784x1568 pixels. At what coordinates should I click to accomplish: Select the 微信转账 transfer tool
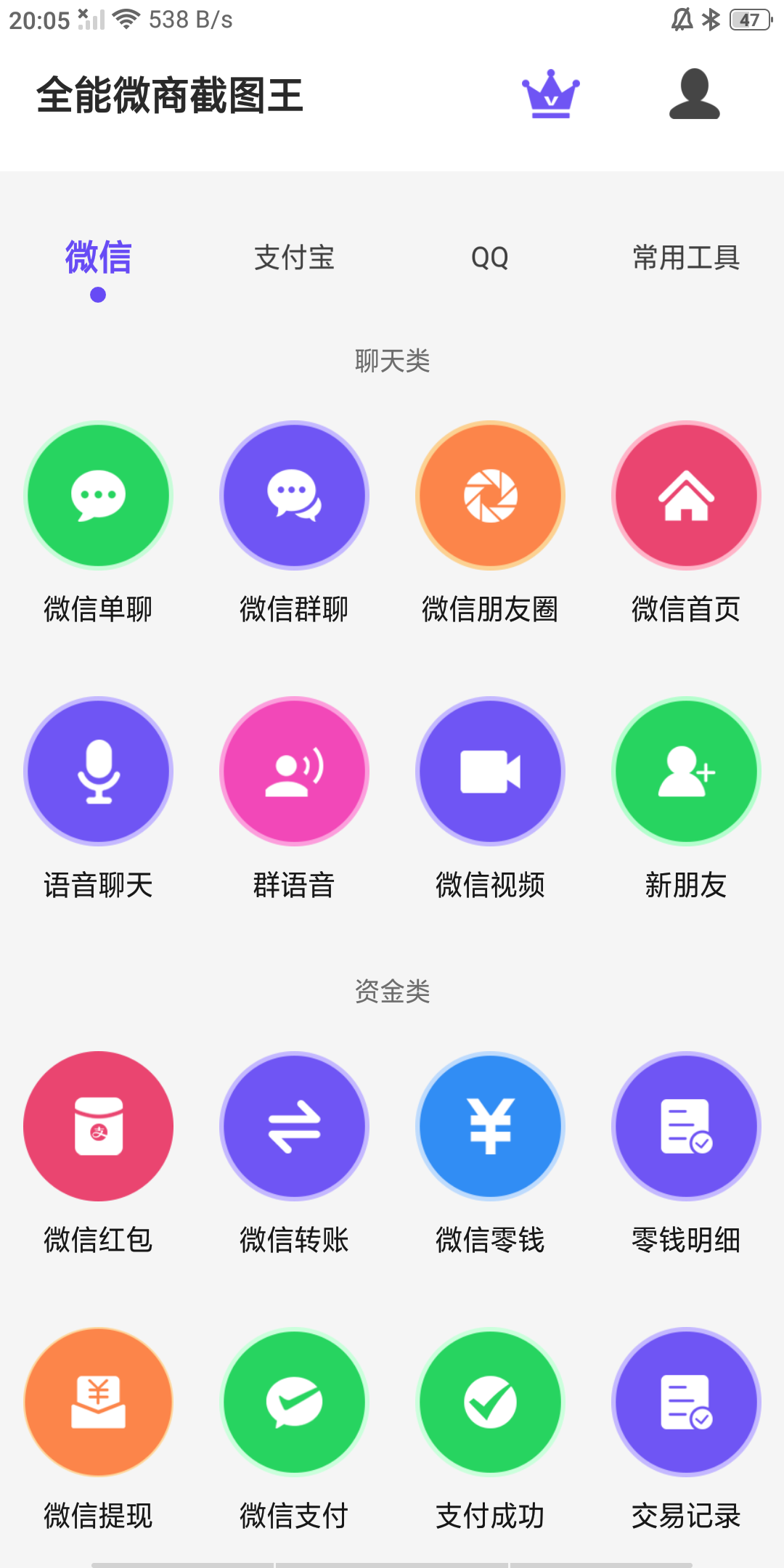294,1126
